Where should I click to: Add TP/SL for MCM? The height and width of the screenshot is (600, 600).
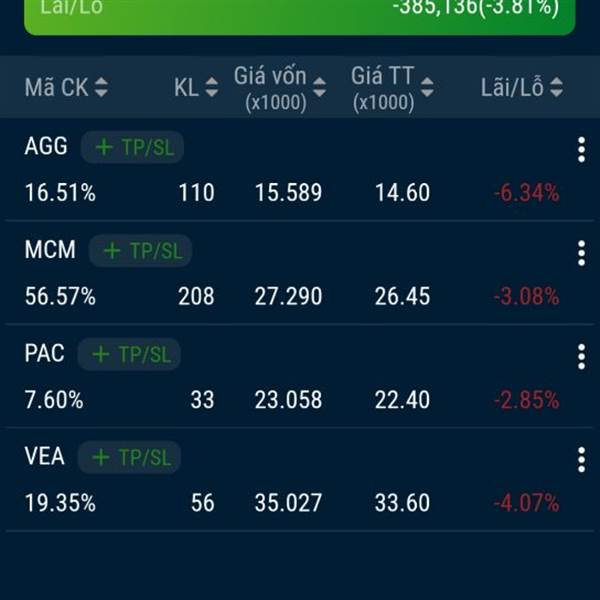[141, 251]
